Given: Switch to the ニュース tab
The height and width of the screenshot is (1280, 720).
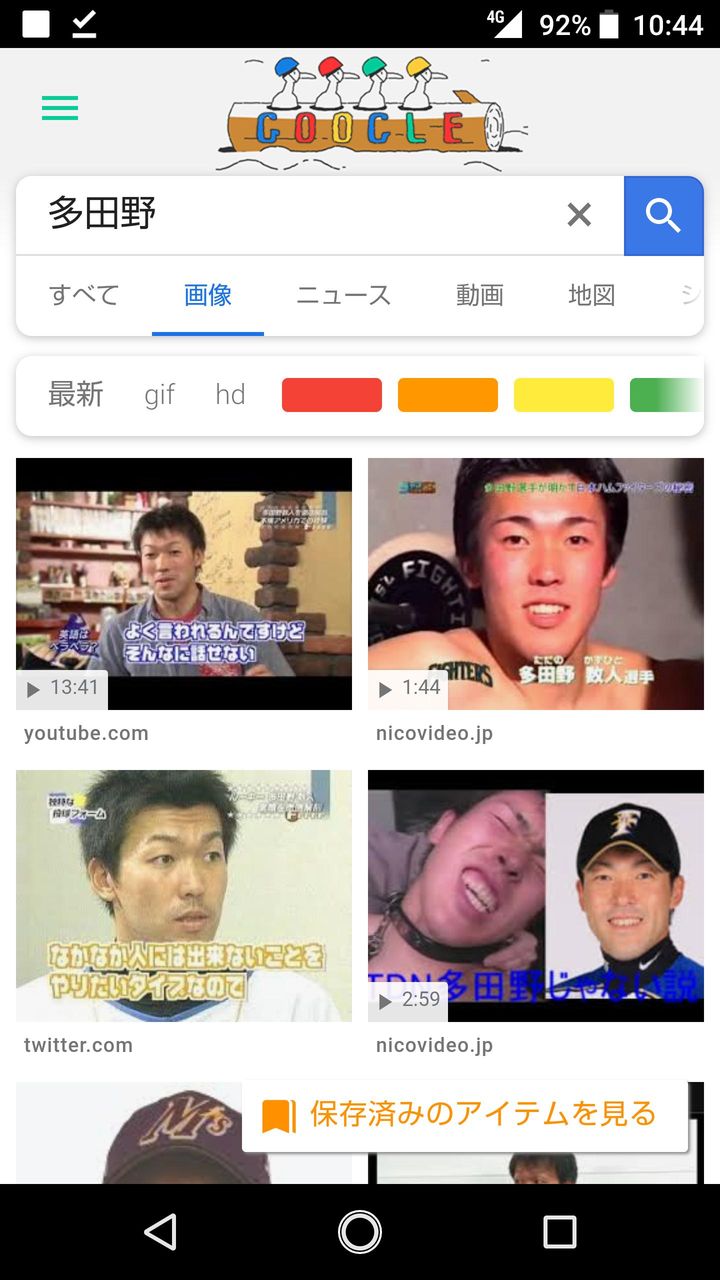Looking at the screenshot, I should [x=343, y=295].
